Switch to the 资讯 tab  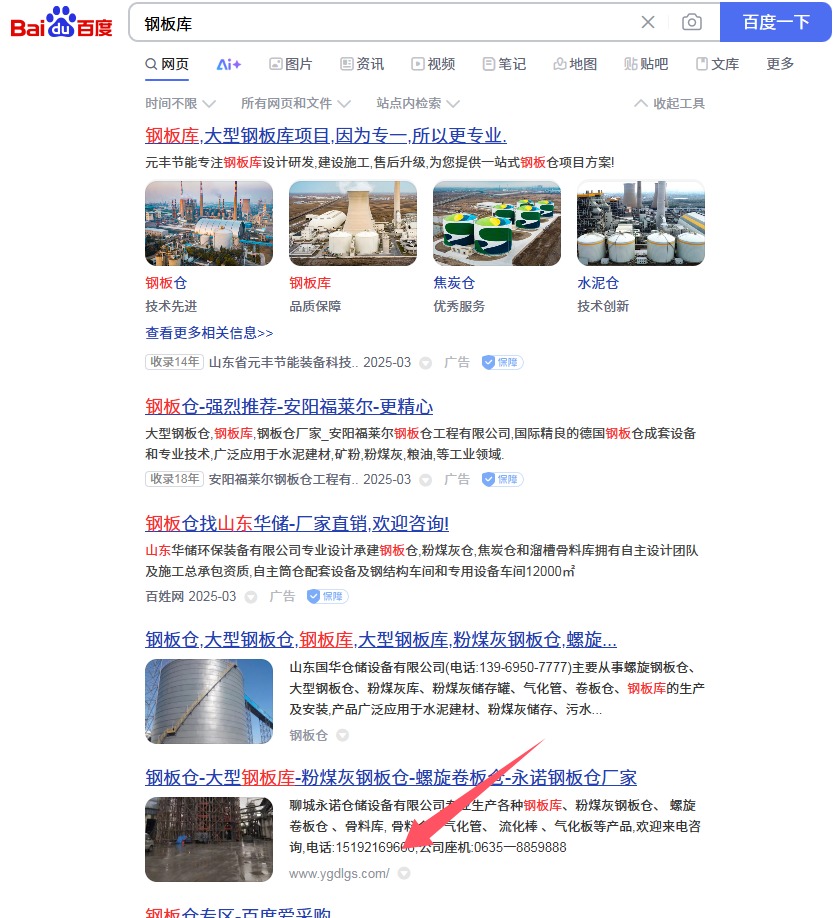(x=362, y=64)
